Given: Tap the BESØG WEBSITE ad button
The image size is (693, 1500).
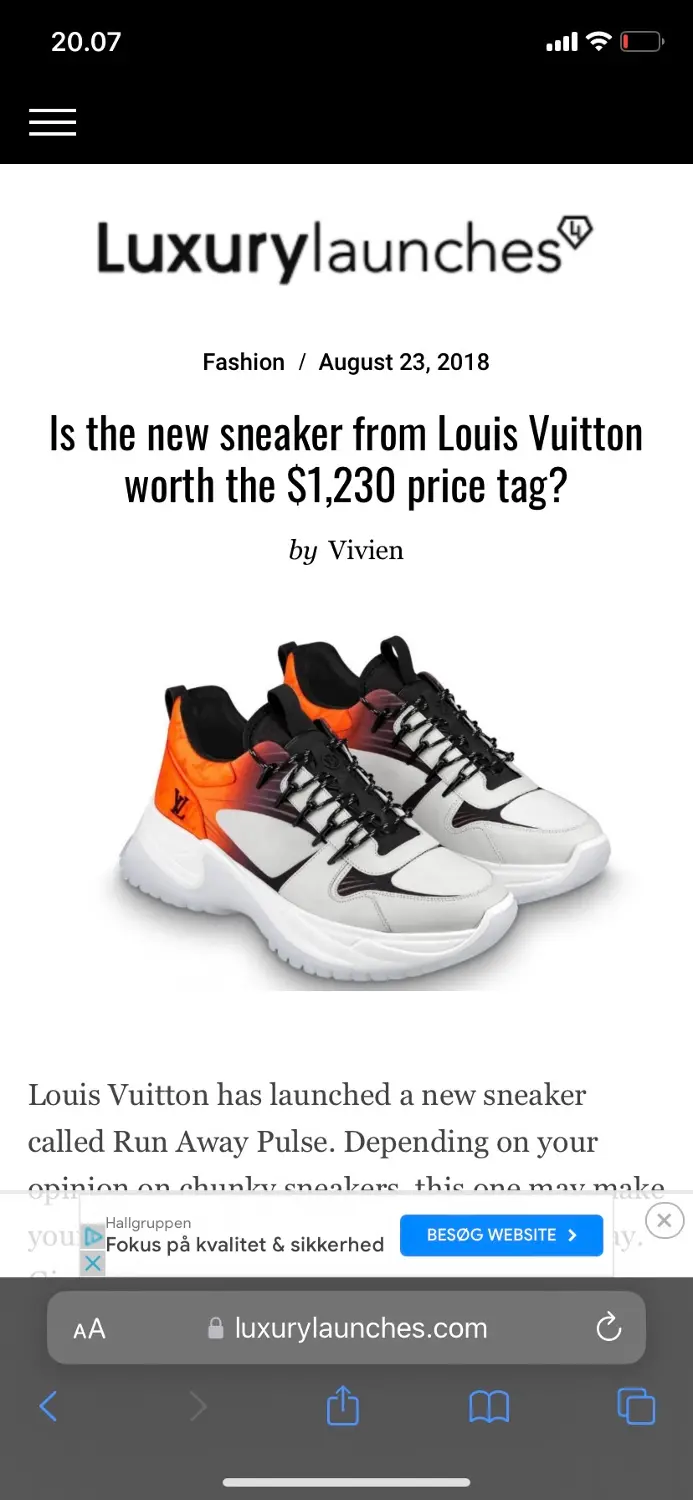Looking at the screenshot, I should click(x=501, y=1235).
